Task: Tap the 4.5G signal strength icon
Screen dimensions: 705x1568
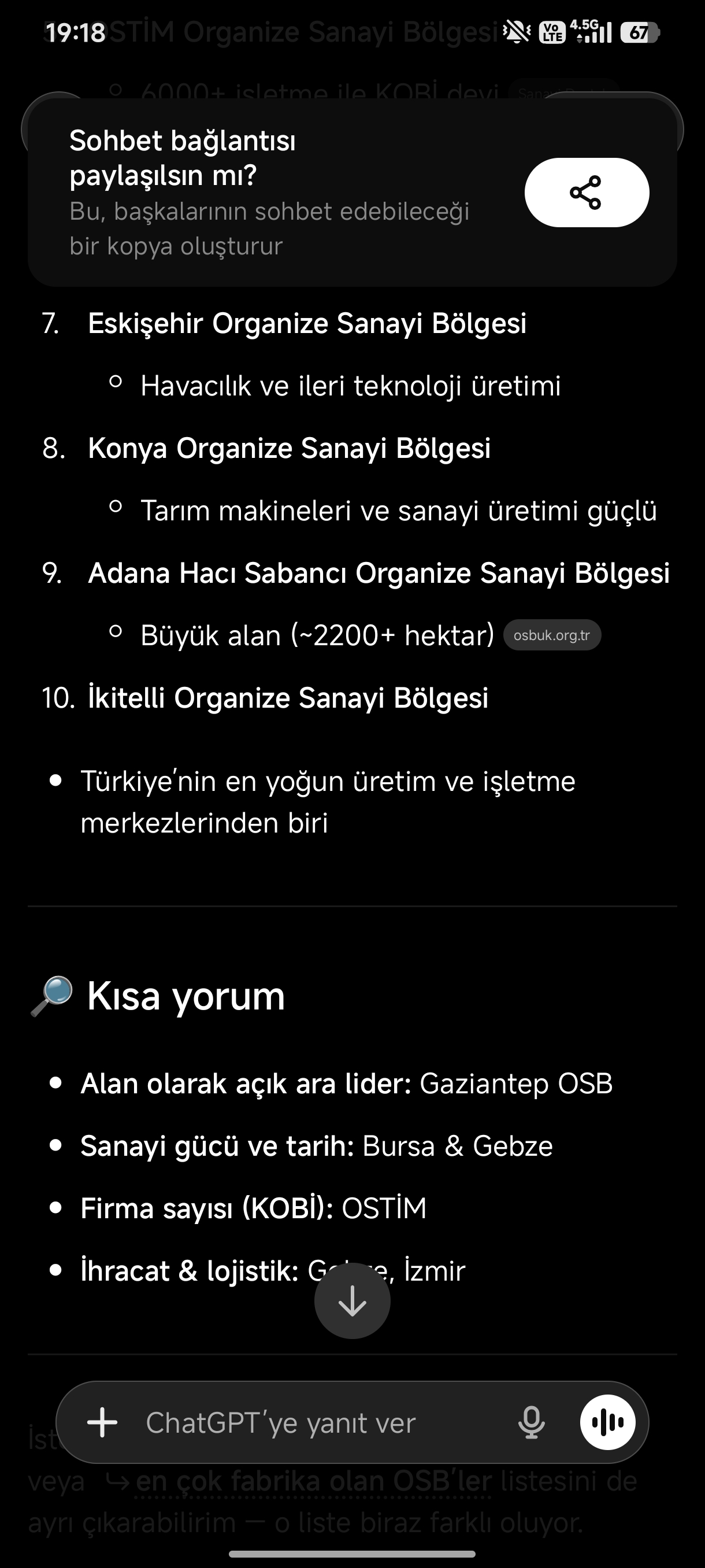Action: click(587, 32)
